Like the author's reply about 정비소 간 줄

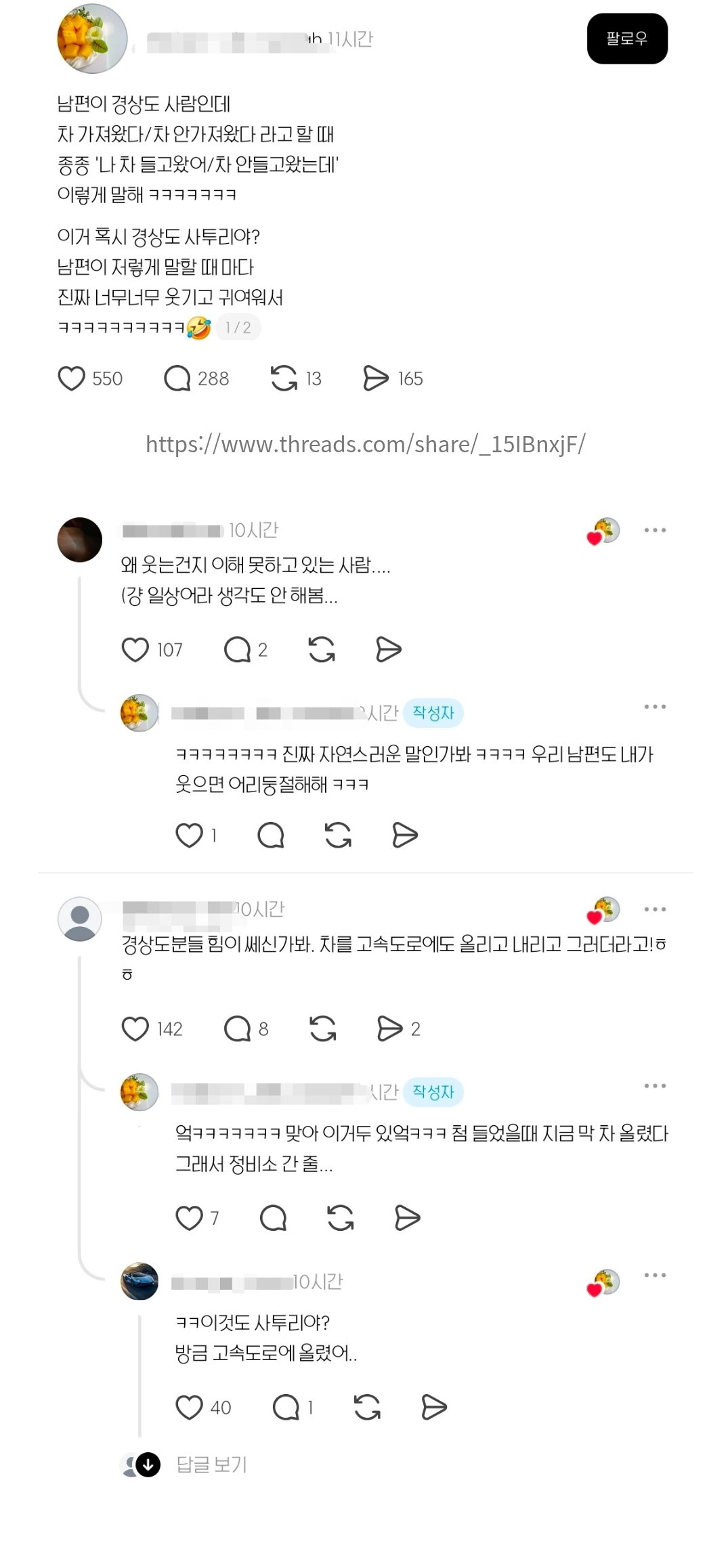coord(189,1218)
